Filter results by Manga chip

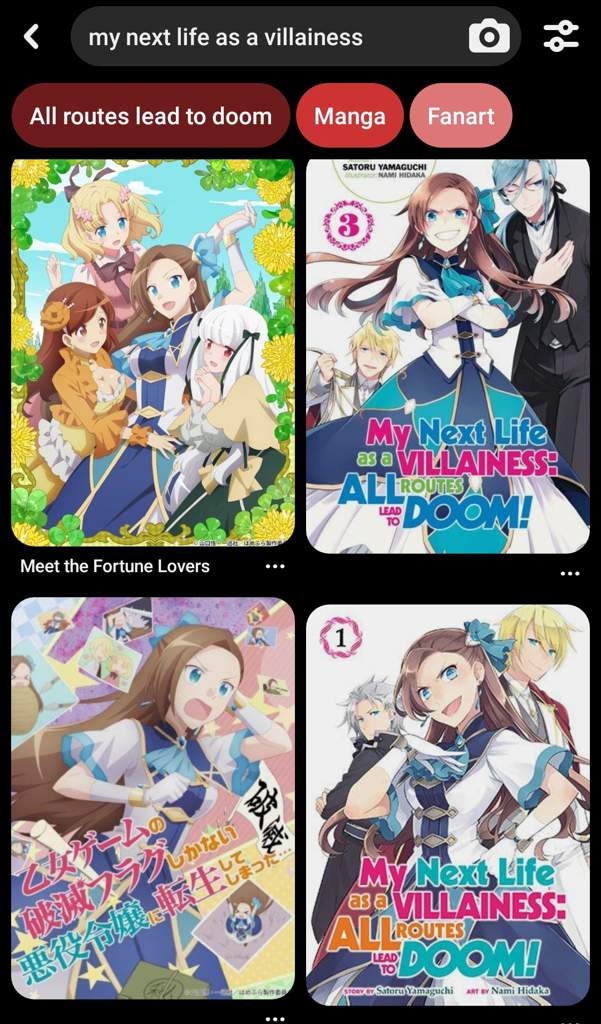(x=349, y=116)
